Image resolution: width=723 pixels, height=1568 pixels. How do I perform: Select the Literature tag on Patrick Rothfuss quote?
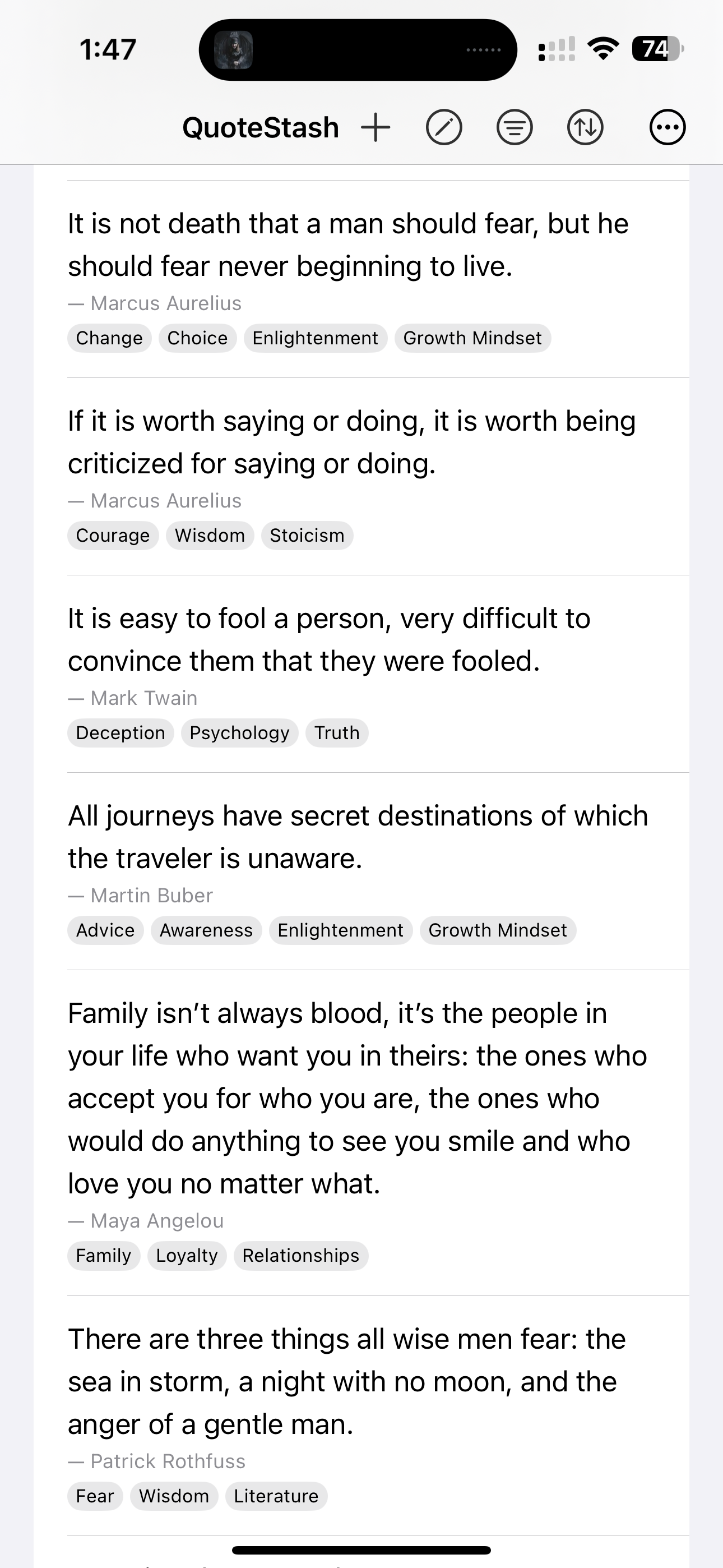276,1496
